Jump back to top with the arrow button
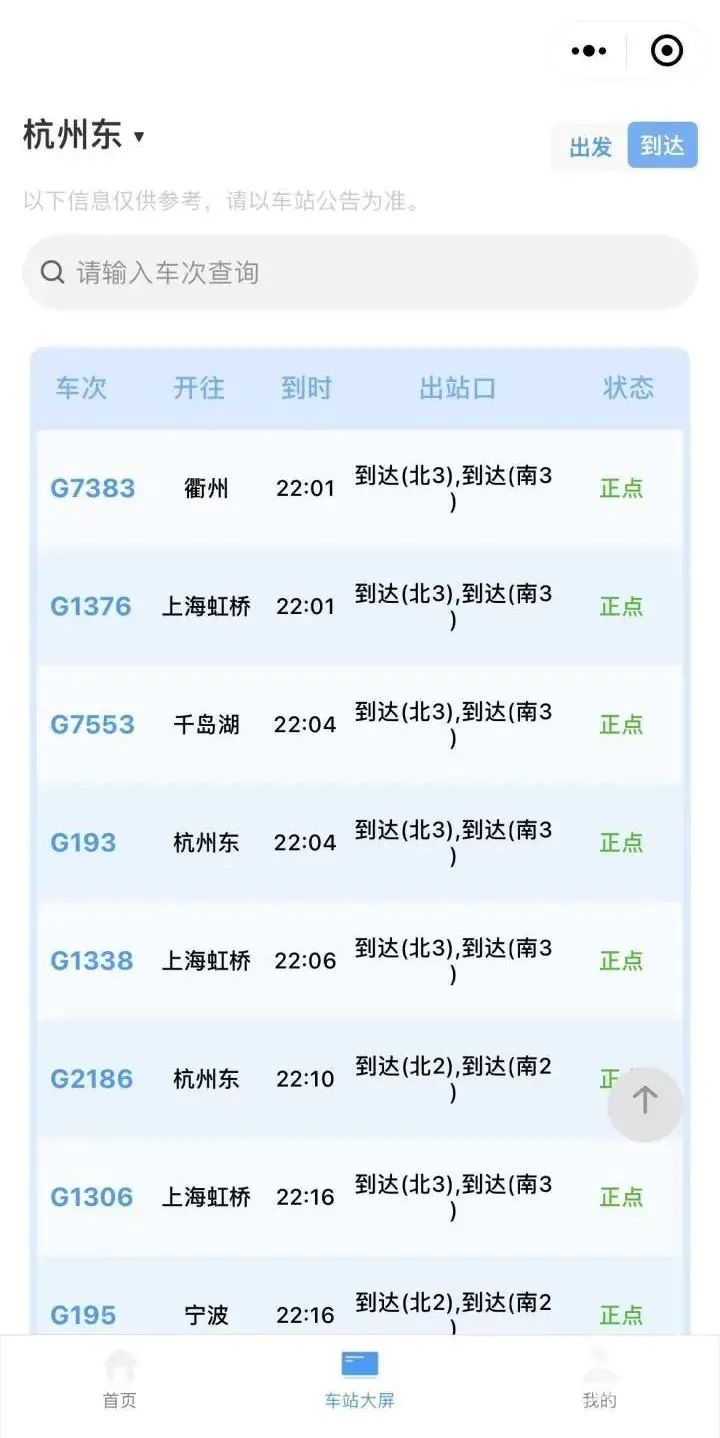720x1438 pixels. [645, 1103]
